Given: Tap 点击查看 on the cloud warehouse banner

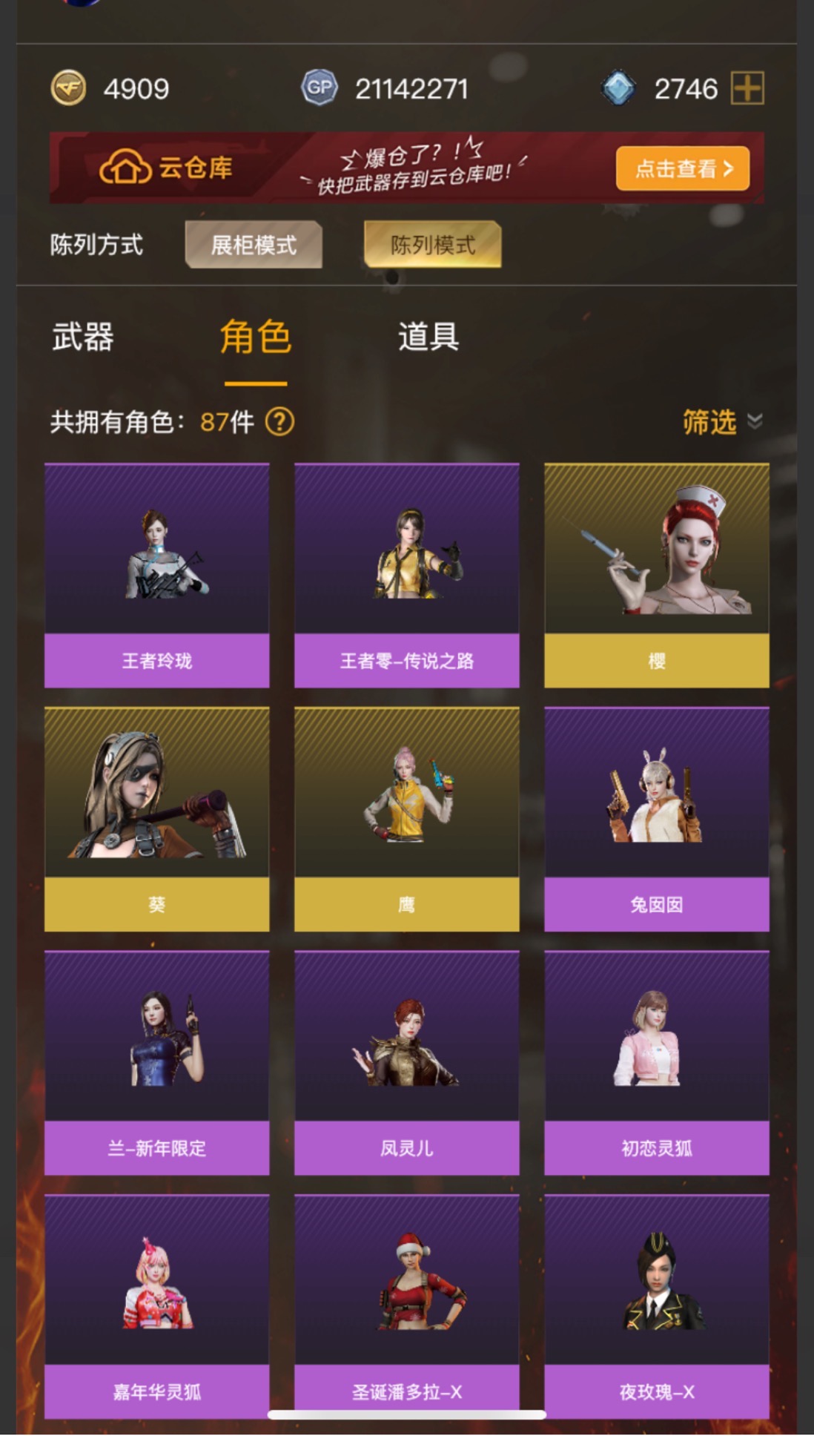Looking at the screenshot, I should 683,168.
